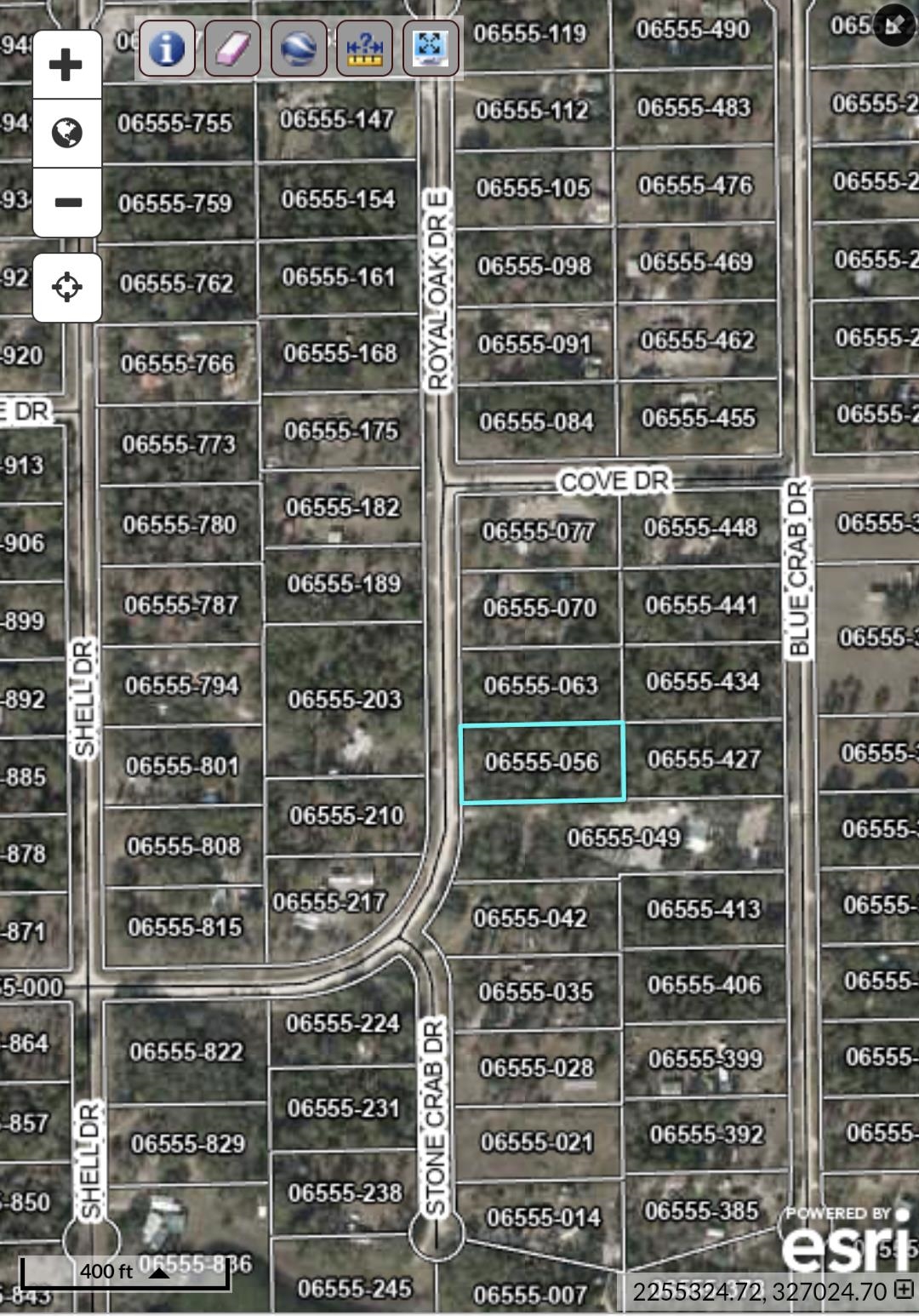Image resolution: width=919 pixels, height=1316 pixels.
Task: Zoom out of the map
Action: [x=66, y=203]
